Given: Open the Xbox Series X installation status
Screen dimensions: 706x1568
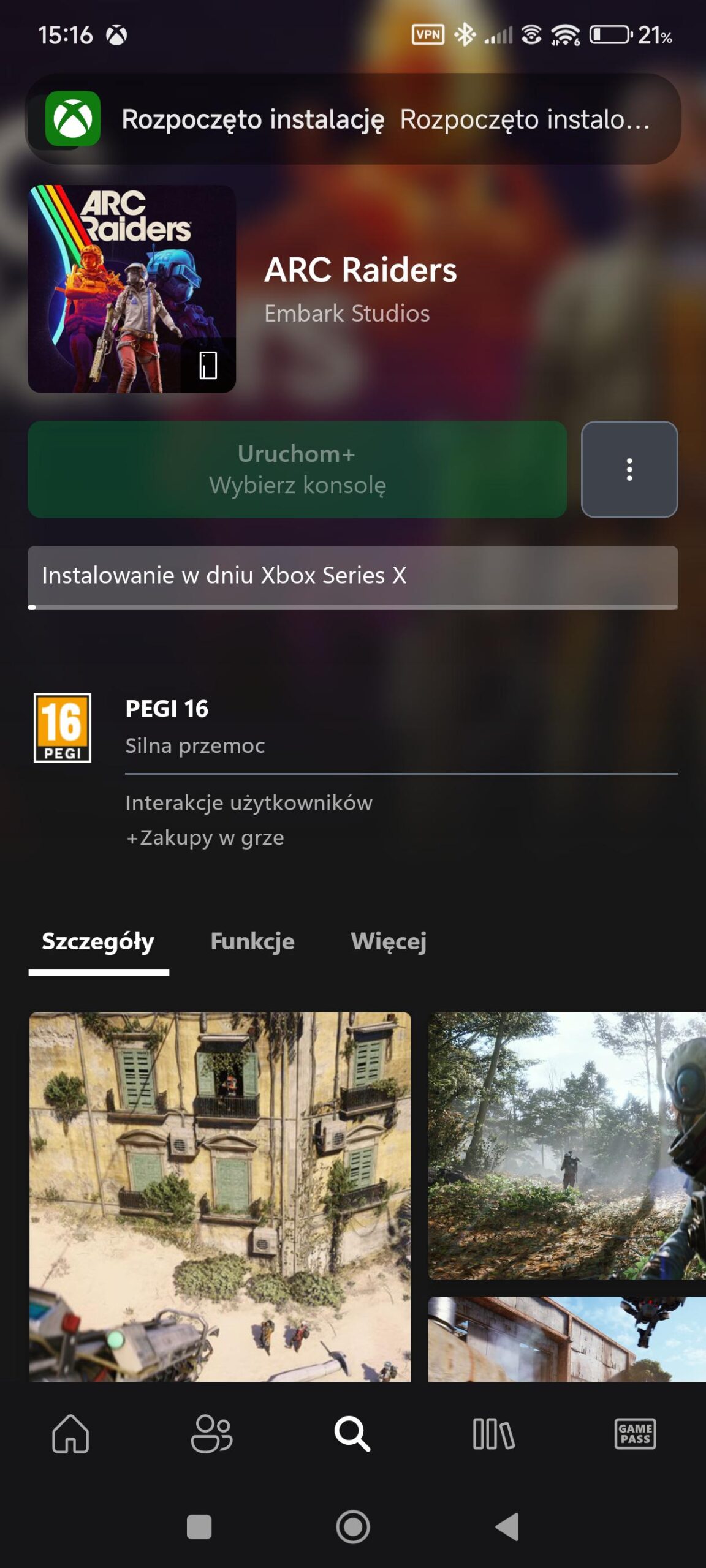Looking at the screenshot, I should click(352, 576).
